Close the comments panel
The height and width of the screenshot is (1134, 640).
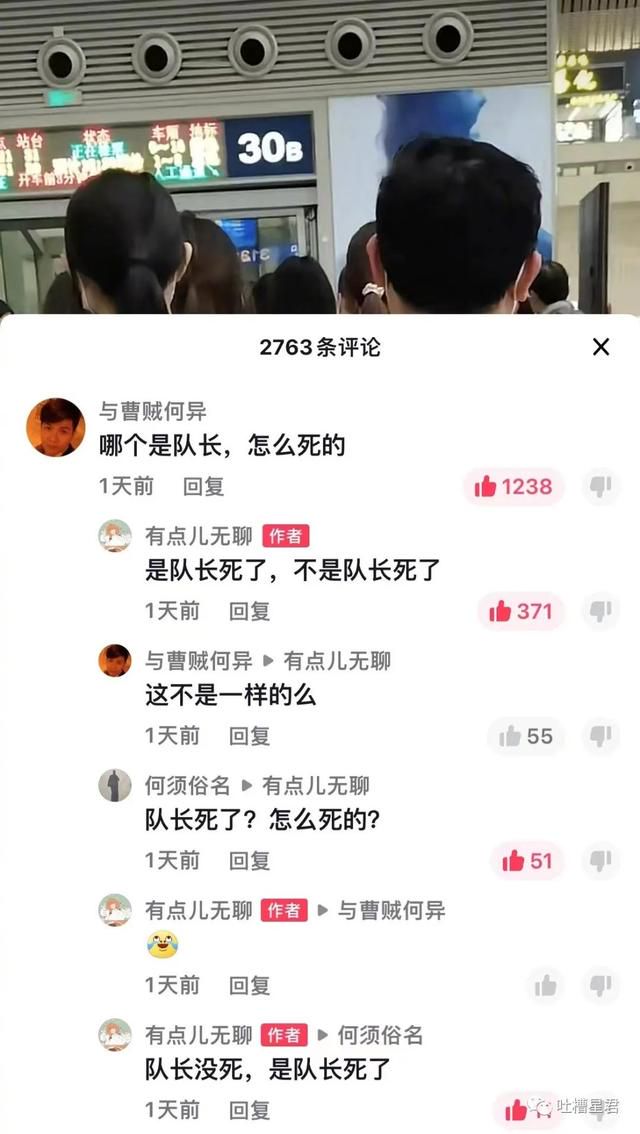pyautogui.click(x=601, y=347)
